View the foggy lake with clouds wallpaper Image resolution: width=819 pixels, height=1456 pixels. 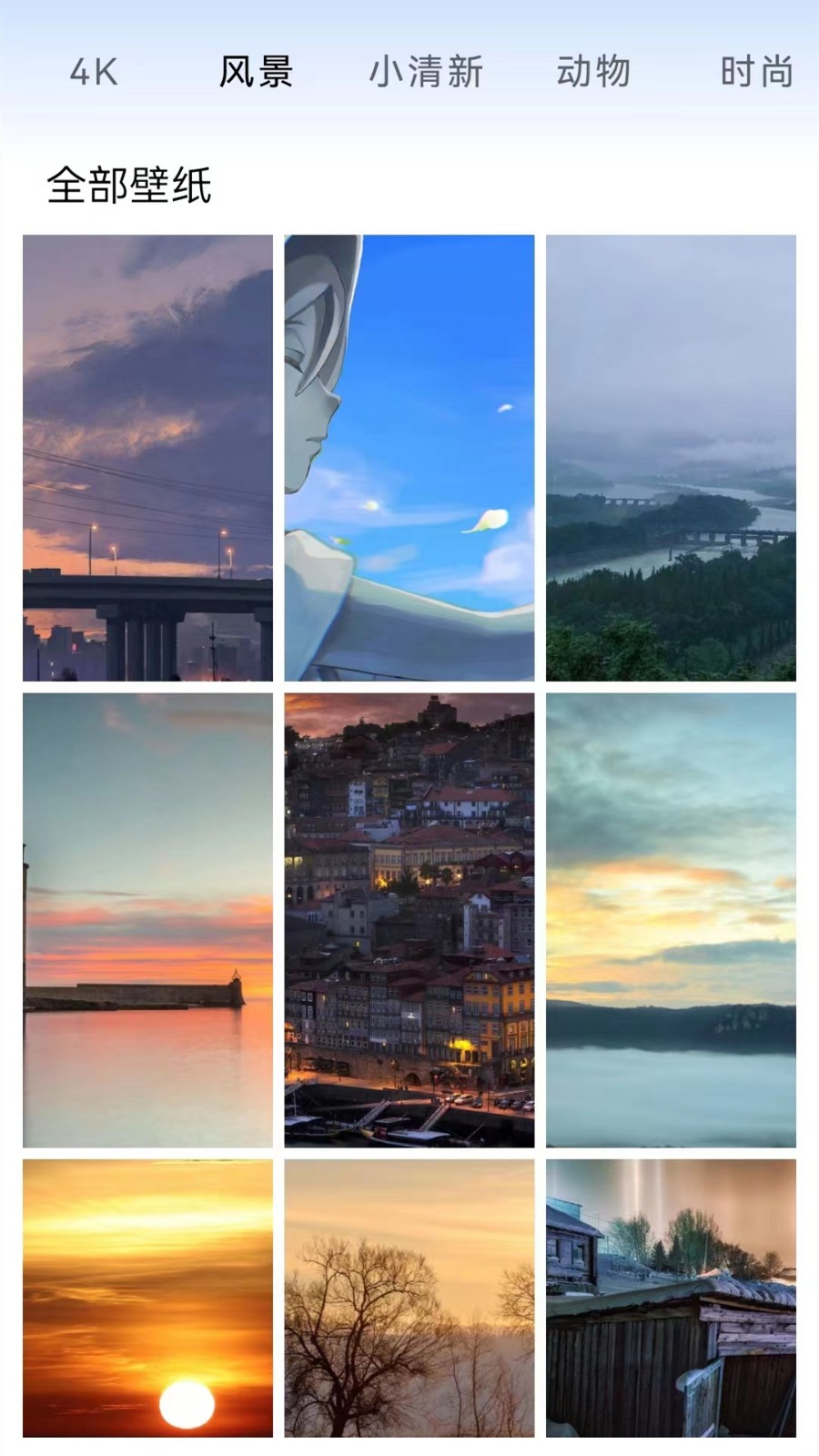click(671, 920)
